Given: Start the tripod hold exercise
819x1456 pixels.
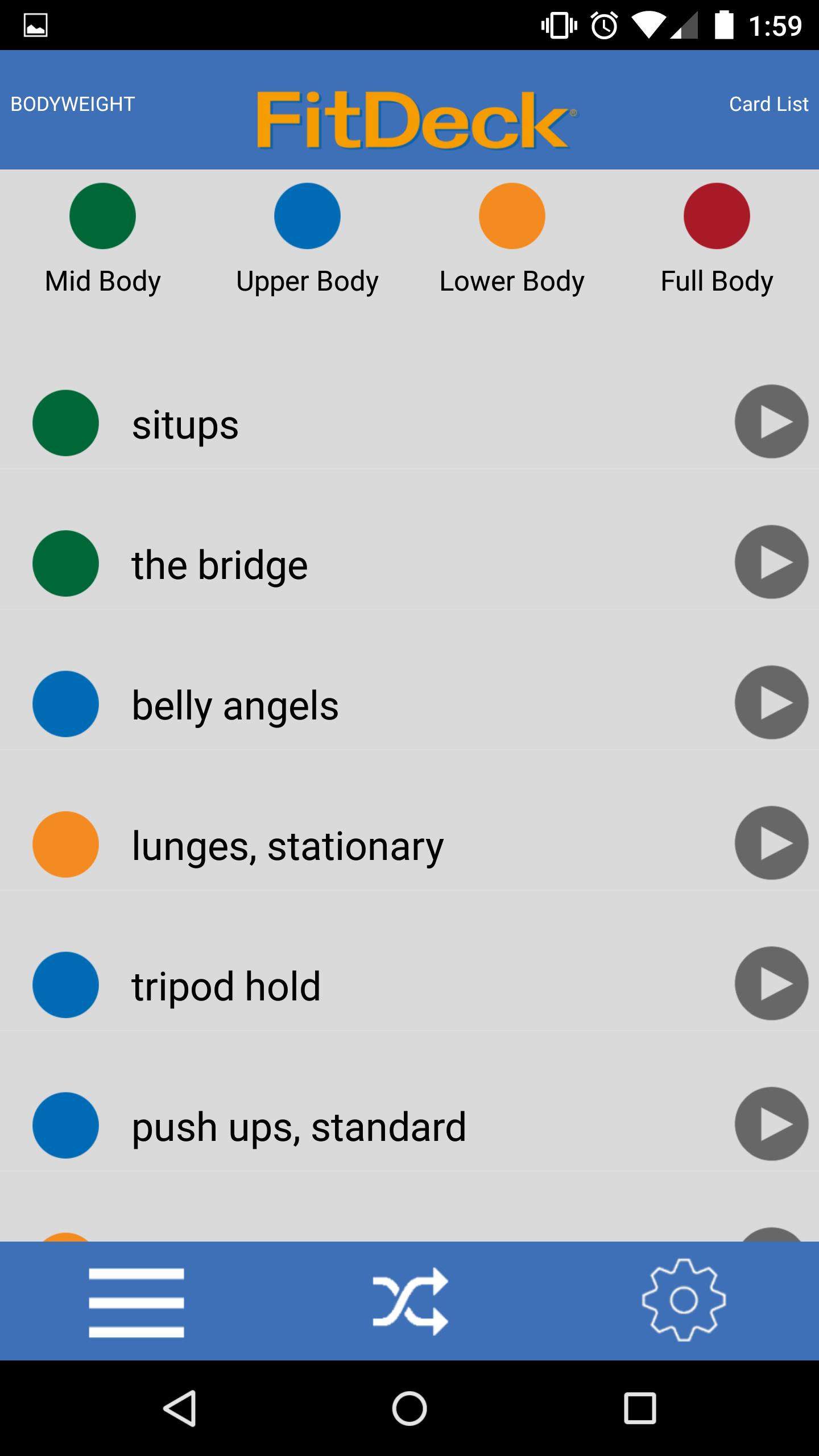Looking at the screenshot, I should [x=771, y=983].
